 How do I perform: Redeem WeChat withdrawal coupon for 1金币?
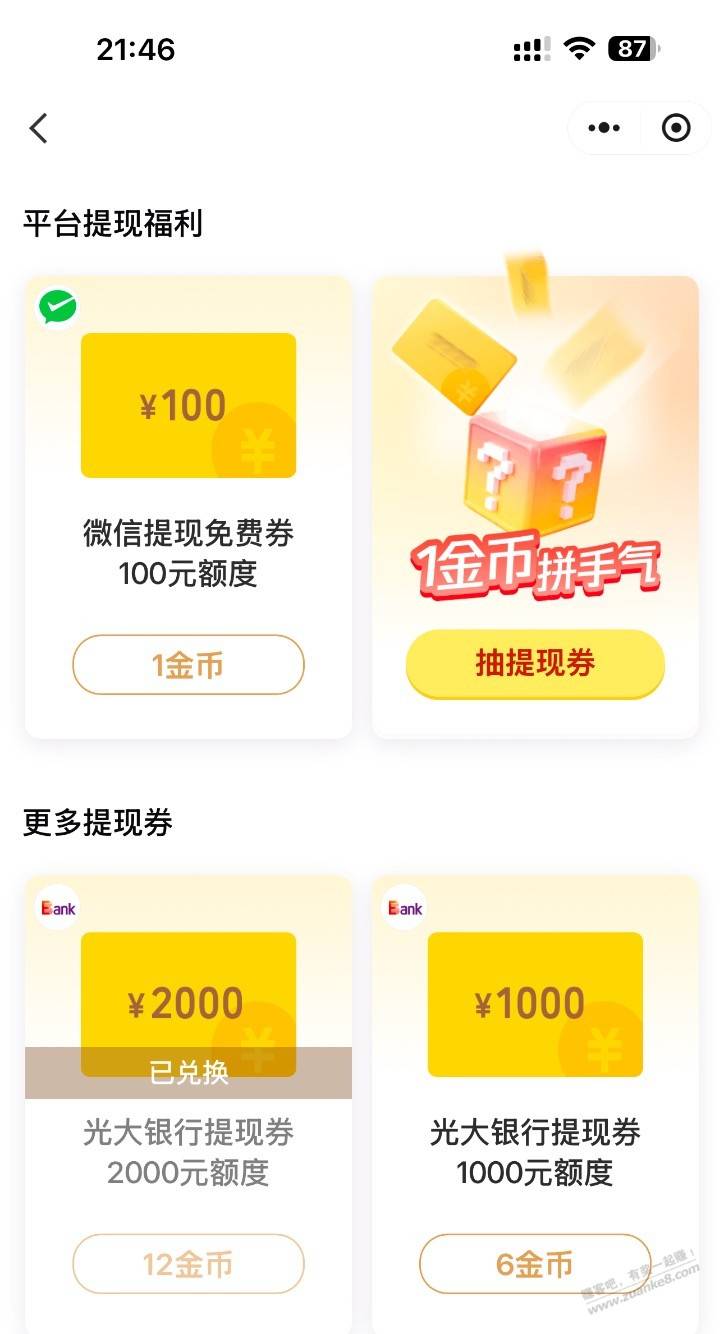coord(188,665)
